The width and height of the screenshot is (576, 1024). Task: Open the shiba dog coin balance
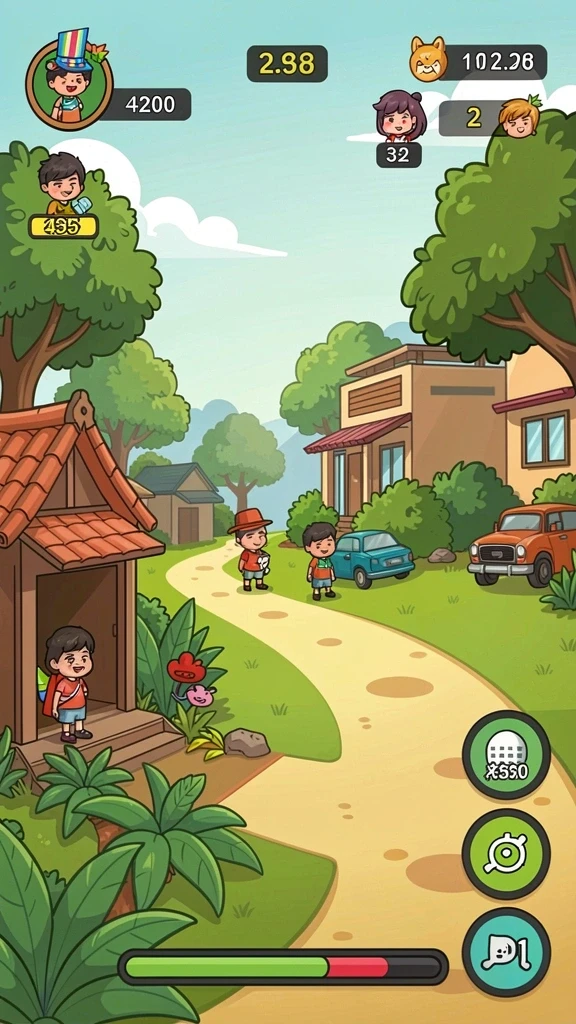coord(478,61)
